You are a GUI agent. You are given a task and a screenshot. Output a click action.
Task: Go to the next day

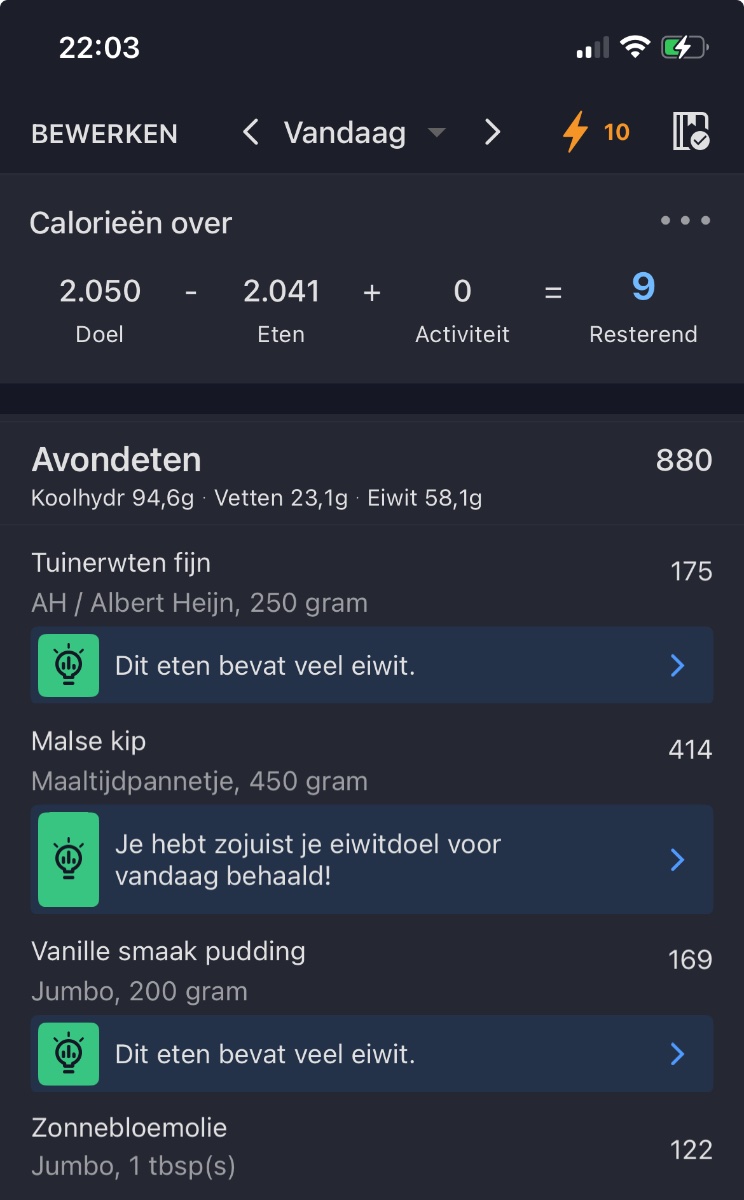pos(492,133)
